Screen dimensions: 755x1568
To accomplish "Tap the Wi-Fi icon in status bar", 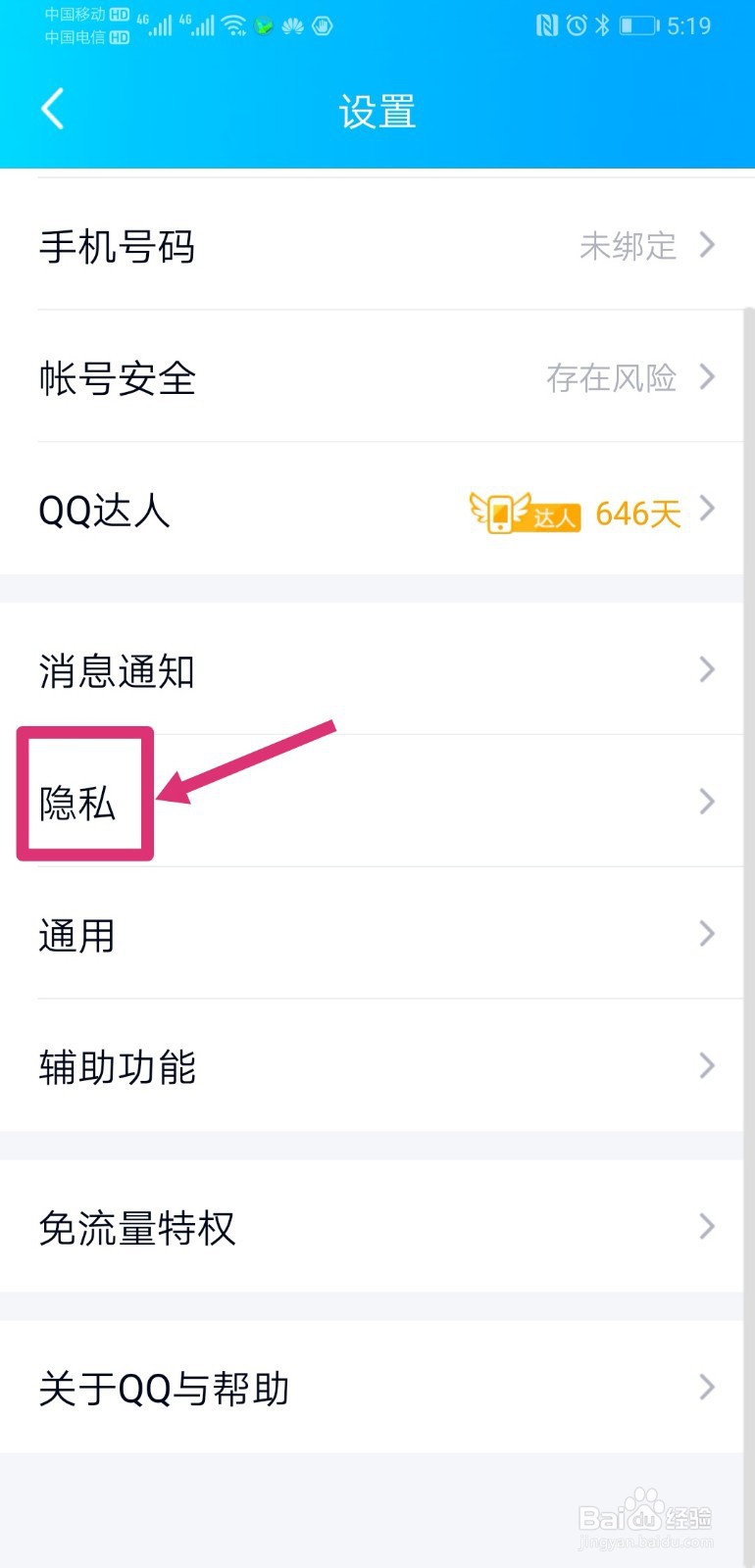I will 235,24.
